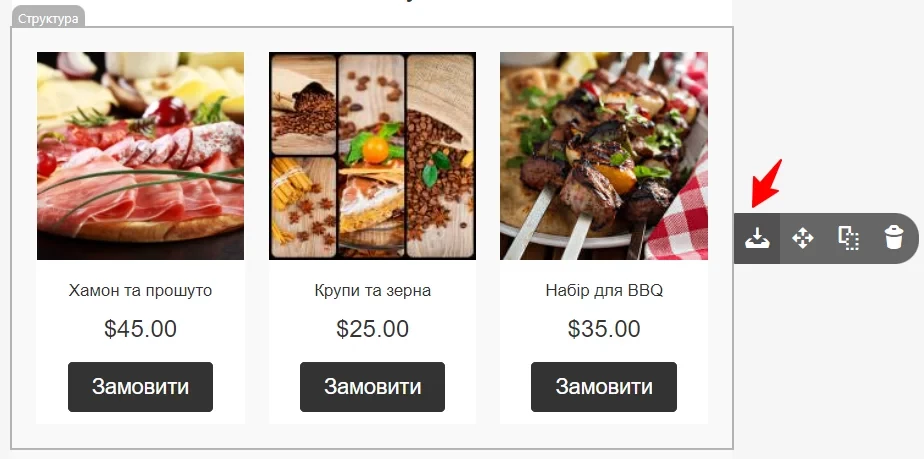Tap Замовити under Крупи та зерна
Image resolution: width=924 pixels, height=459 pixels.
point(372,387)
